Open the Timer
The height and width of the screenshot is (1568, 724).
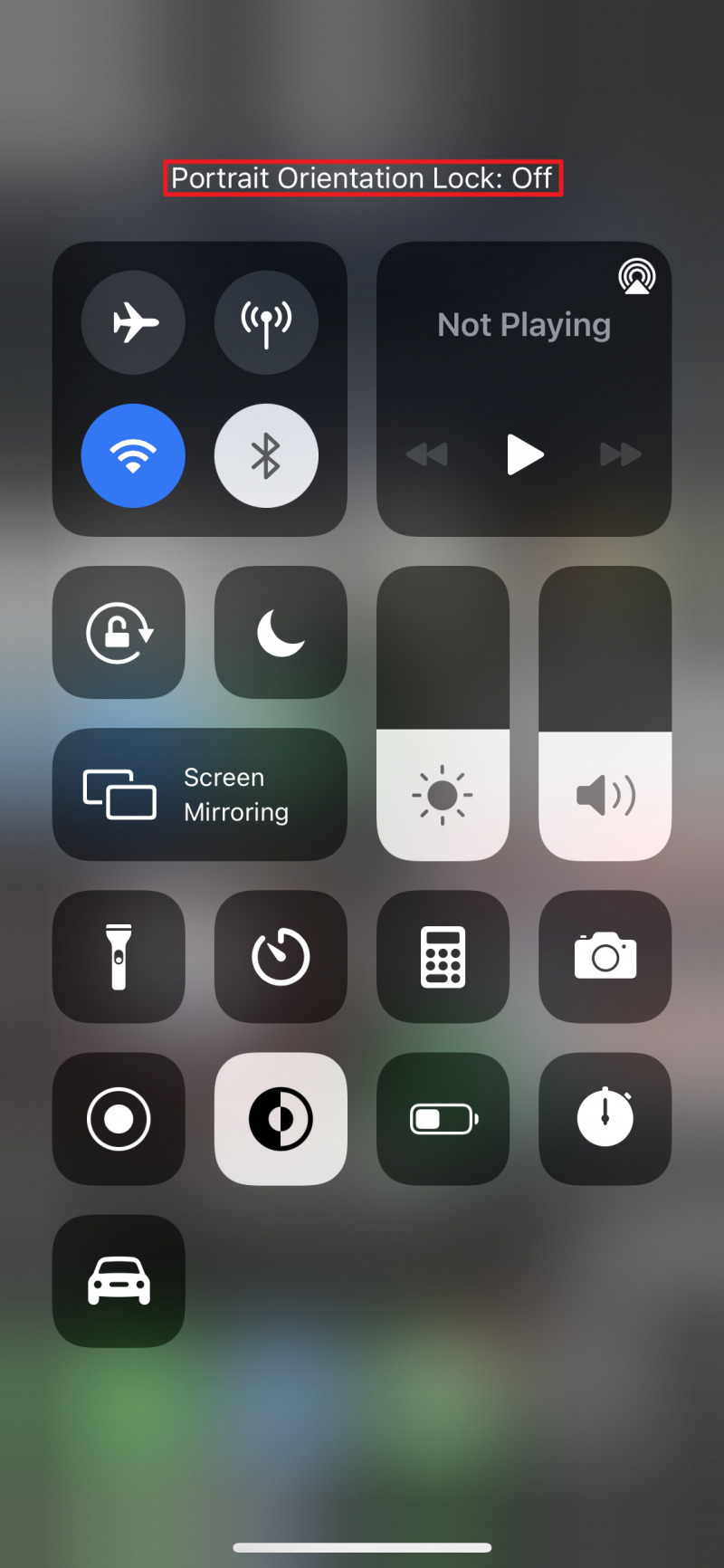click(281, 956)
